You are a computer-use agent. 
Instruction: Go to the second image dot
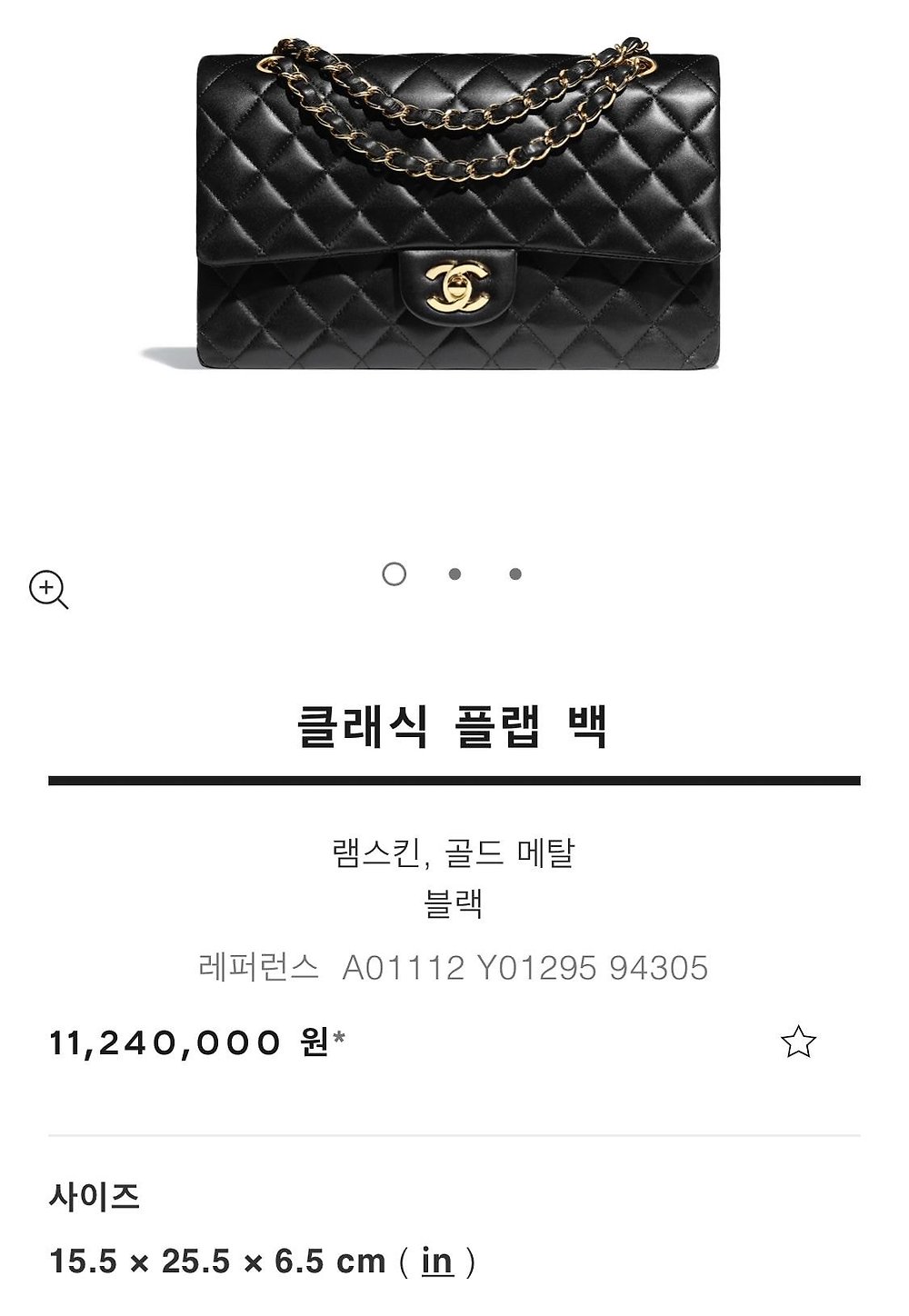[454, 574]
